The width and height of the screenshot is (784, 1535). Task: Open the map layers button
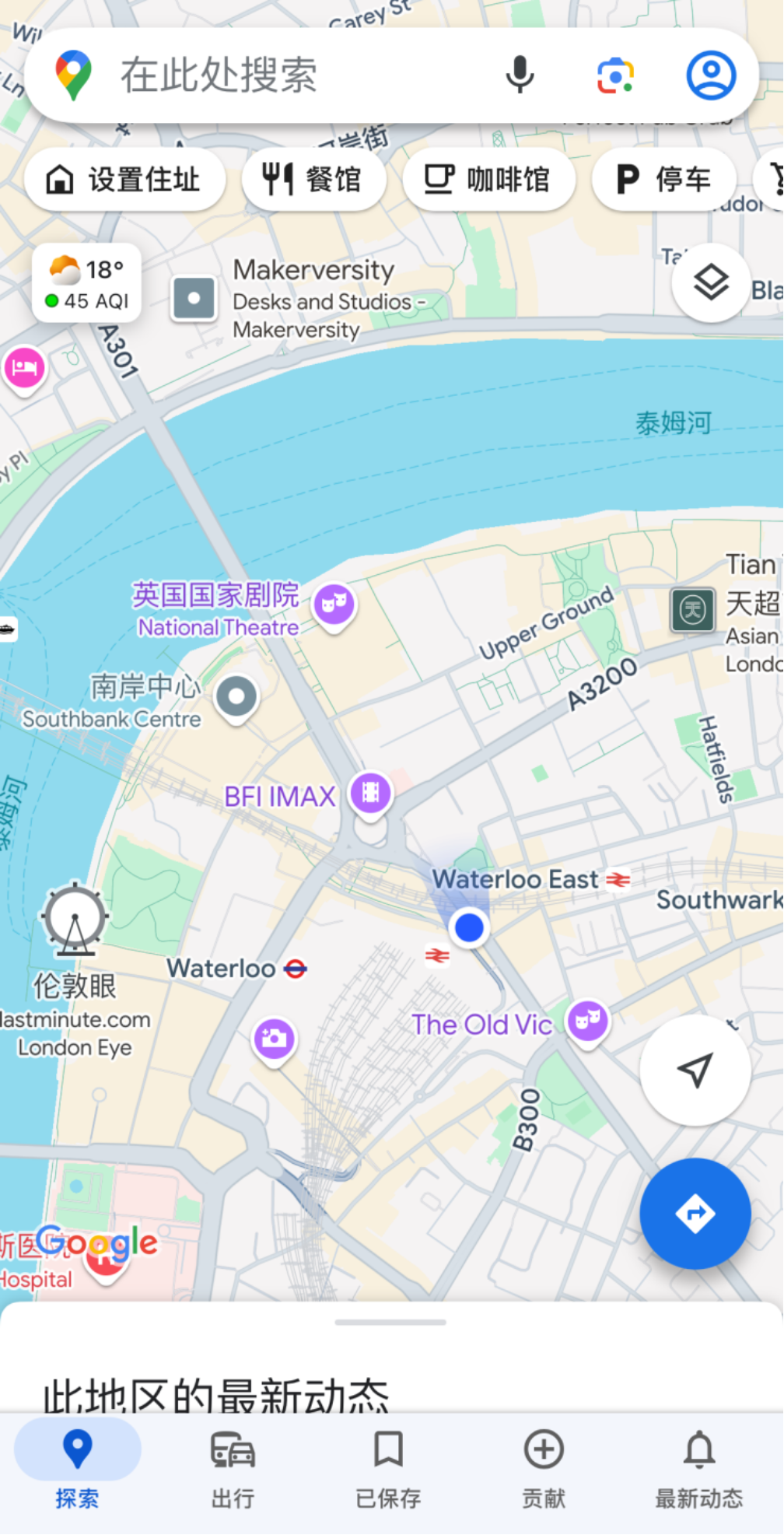[x=710, y=282]
